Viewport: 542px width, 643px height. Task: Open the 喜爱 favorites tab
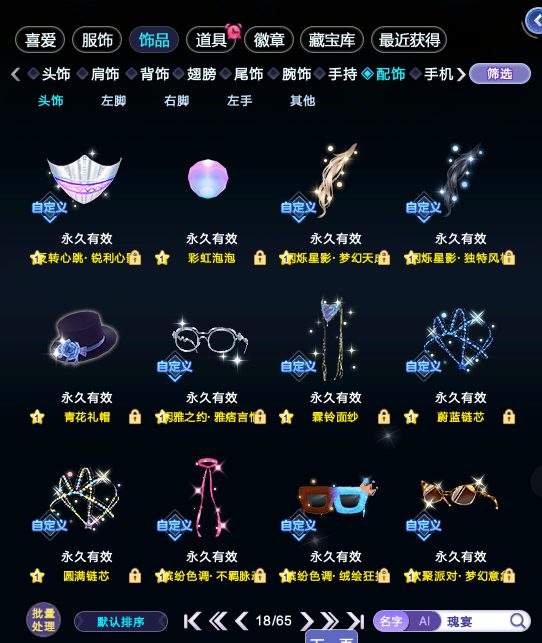[40, 40]
